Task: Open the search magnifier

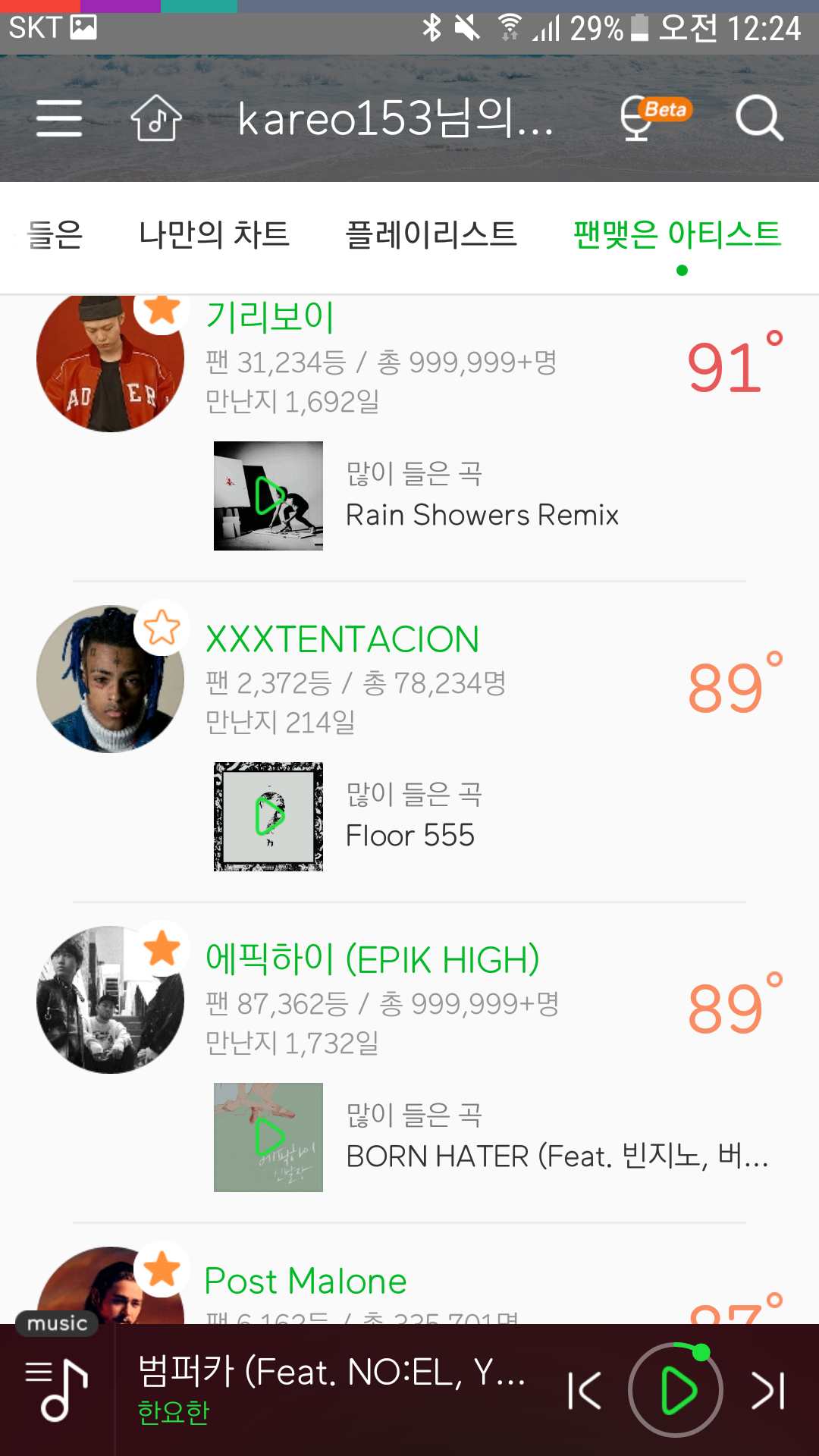Action: click(x=758, y=118)
